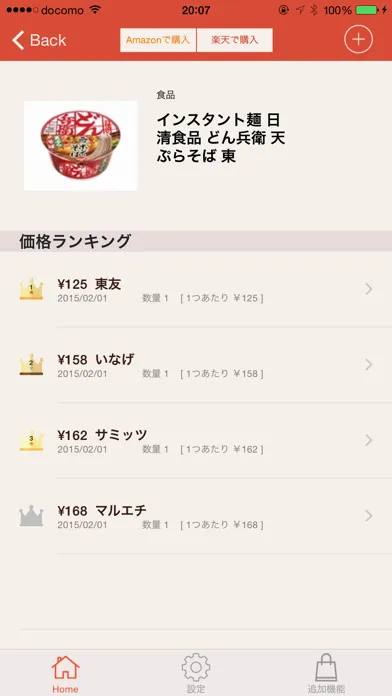Viewport: 392px width, 696px height.
Task: Open the ¥168 マルエチ price entry
Action: (x=196, y=516)
